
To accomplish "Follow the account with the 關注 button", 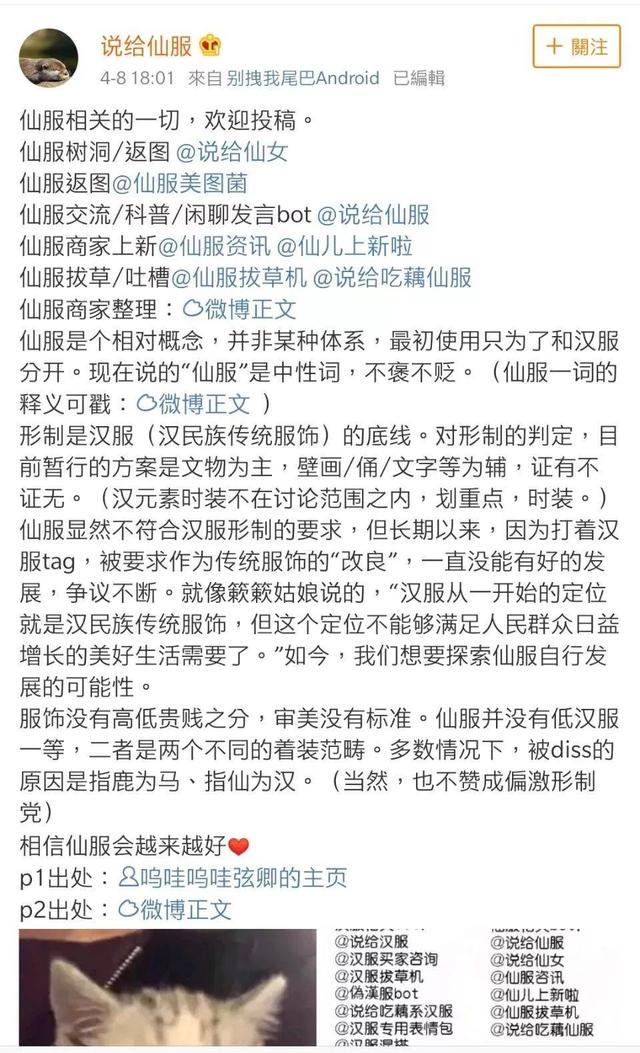I will pos(576,47).
